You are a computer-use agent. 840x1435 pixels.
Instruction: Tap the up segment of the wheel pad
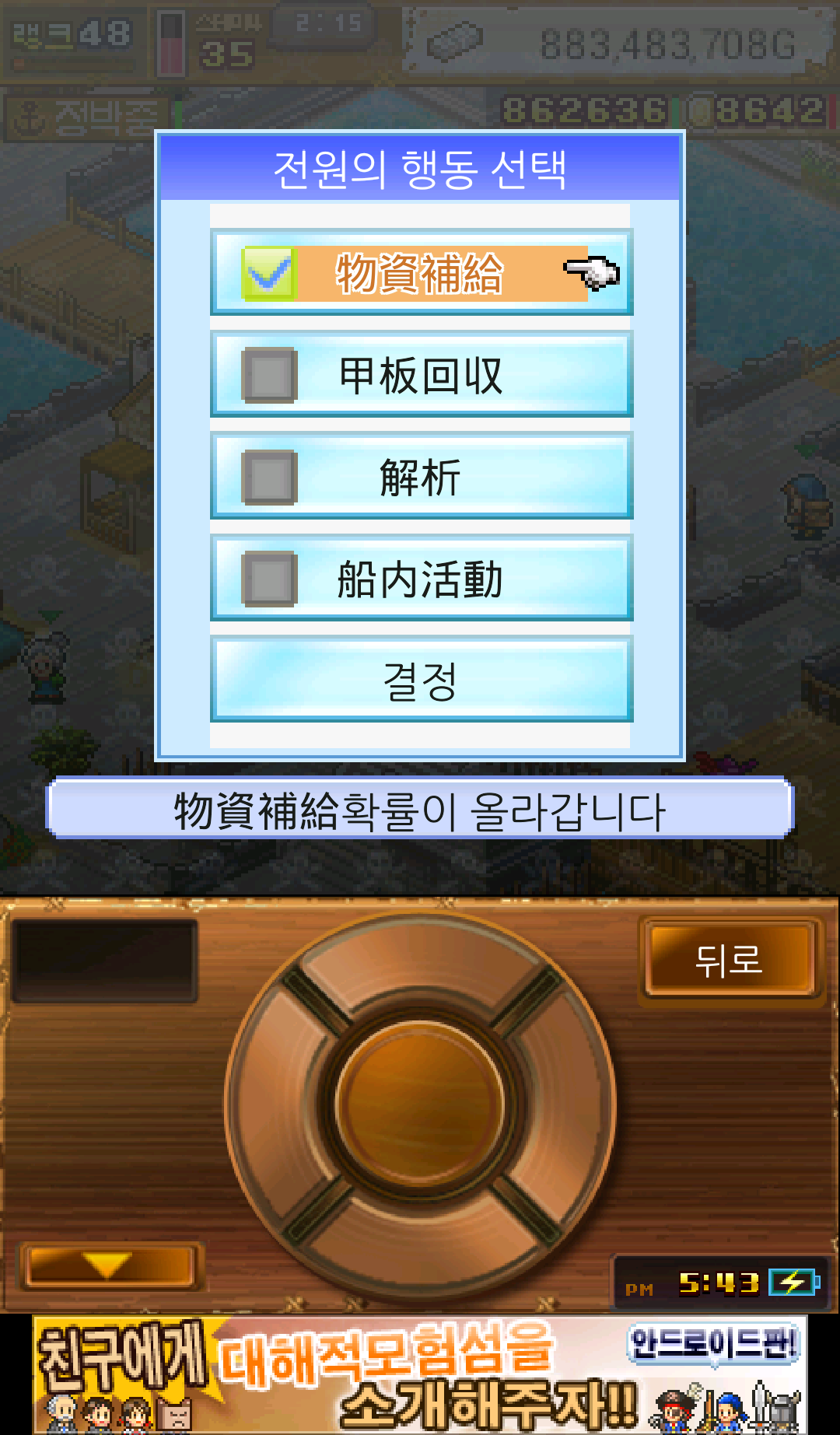(420, 964)
